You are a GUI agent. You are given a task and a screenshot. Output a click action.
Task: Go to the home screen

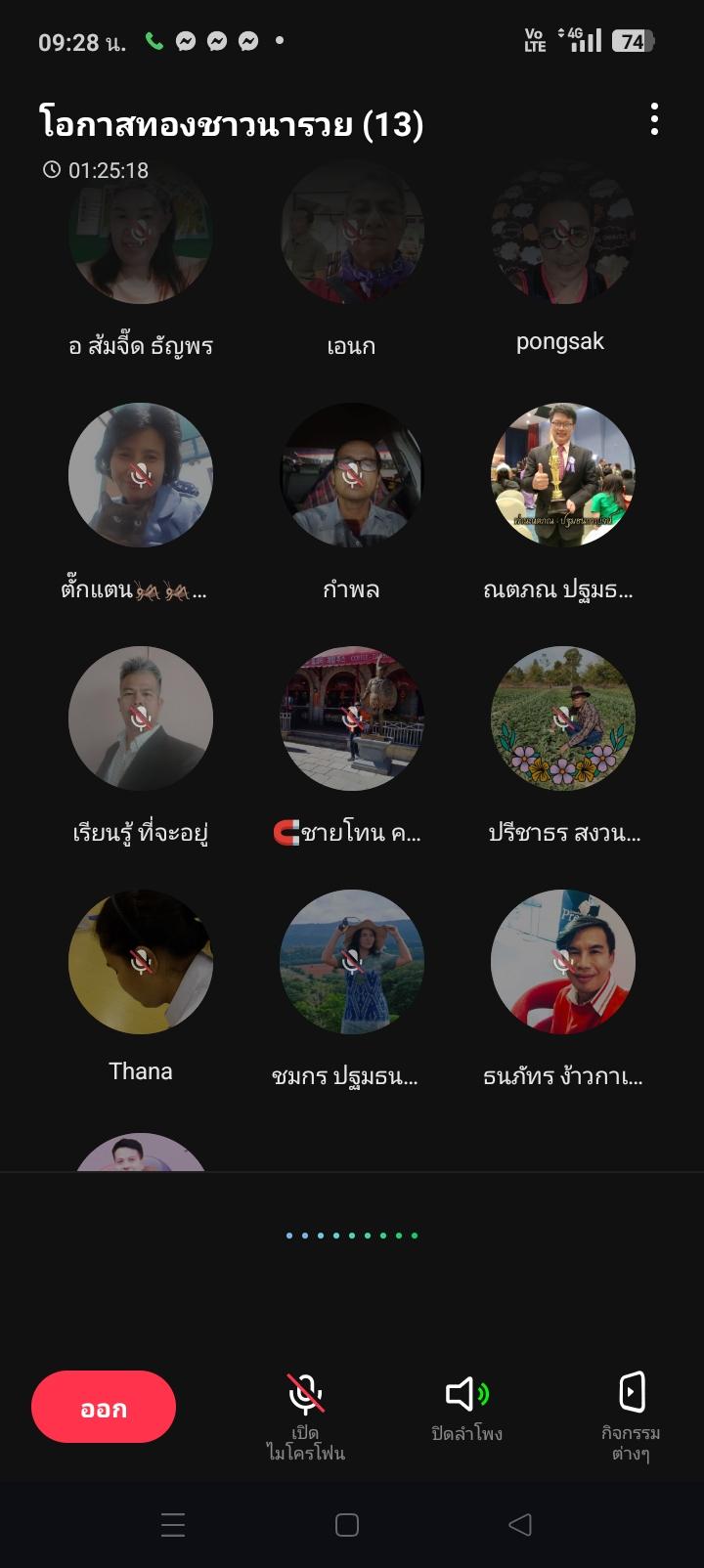347,1524
